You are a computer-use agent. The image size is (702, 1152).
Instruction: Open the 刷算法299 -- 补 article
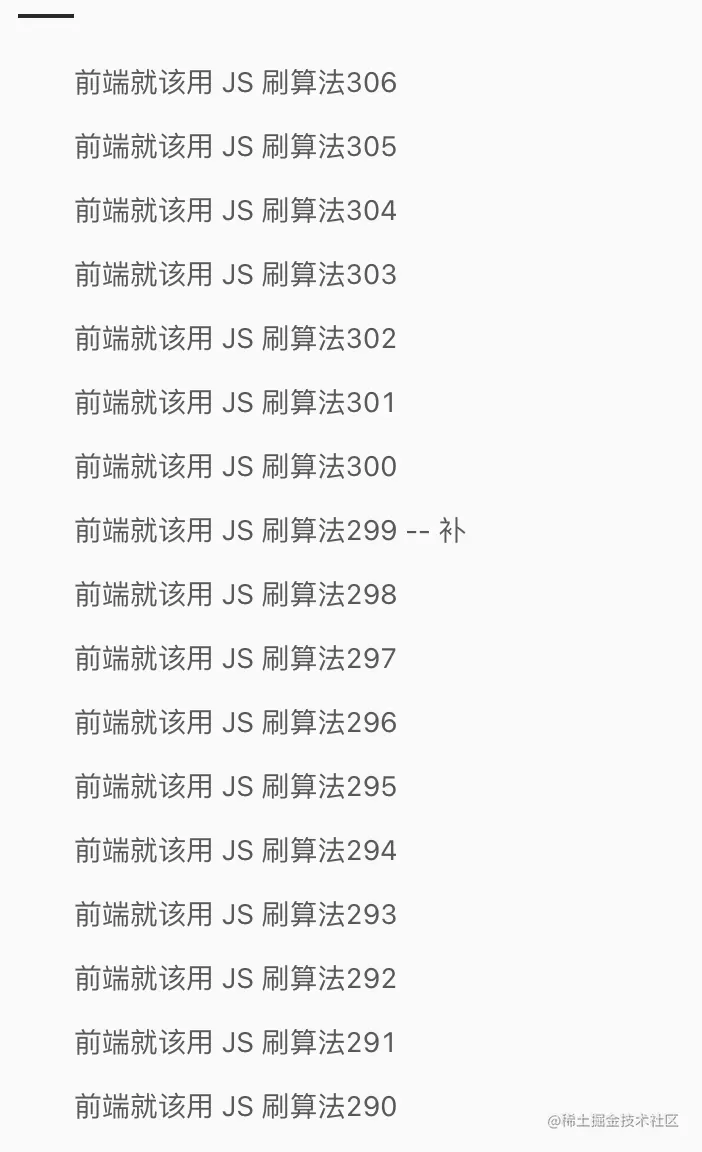270,530
